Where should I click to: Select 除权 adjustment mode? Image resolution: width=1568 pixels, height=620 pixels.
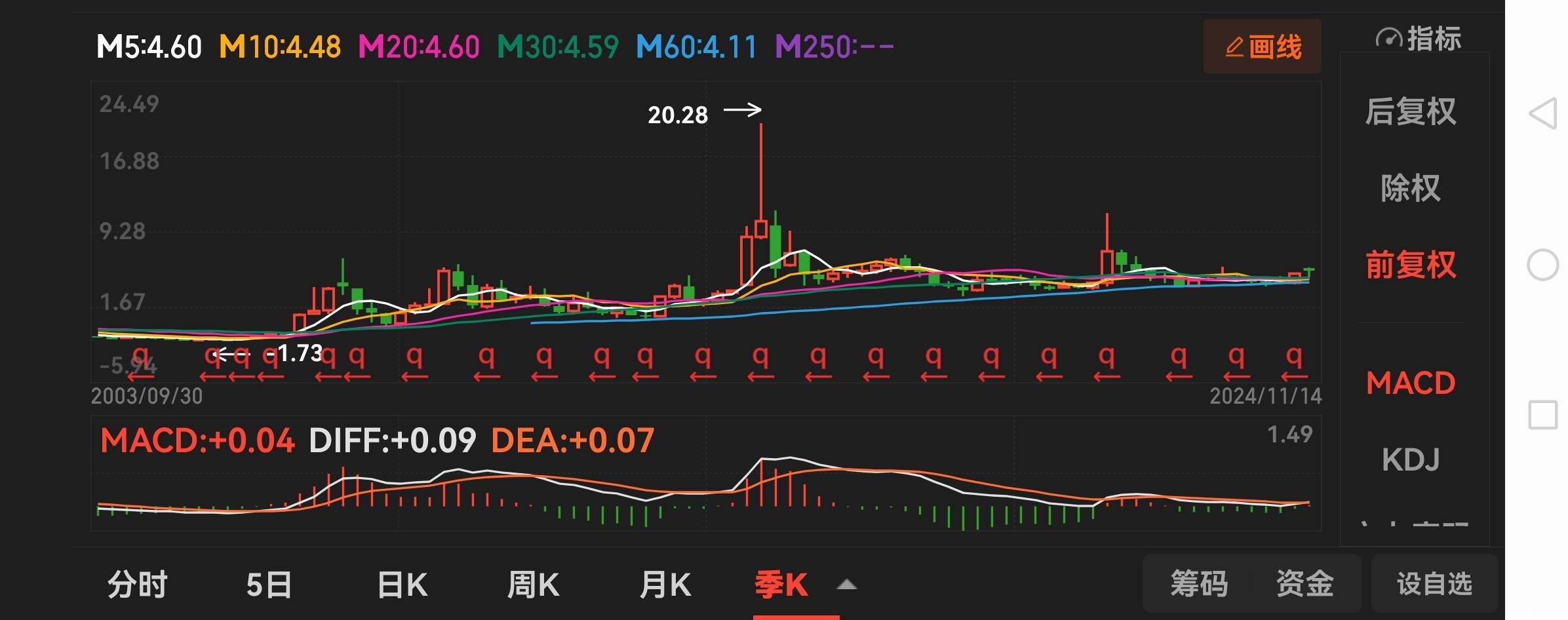click(1411, 188)
